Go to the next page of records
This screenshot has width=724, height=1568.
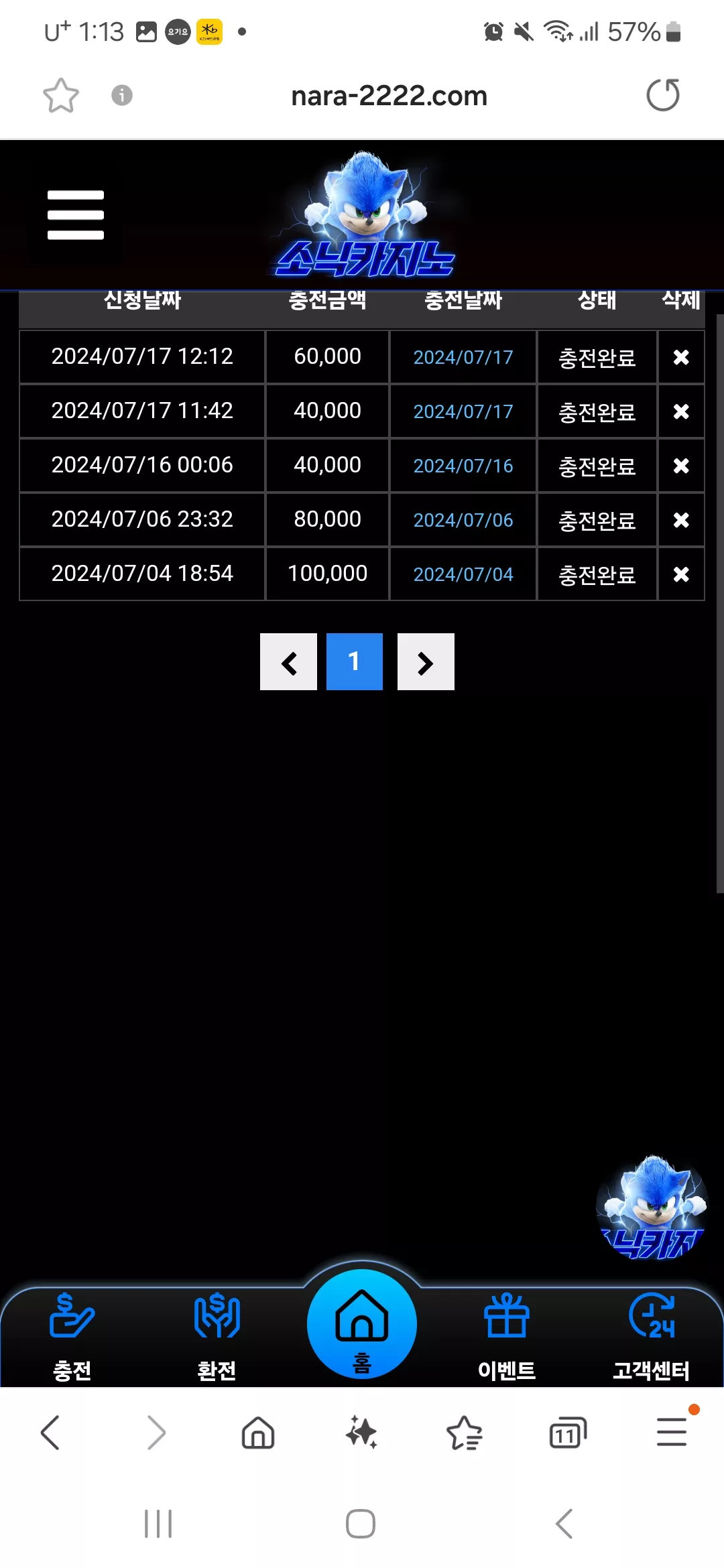click(x=426, y=661)
